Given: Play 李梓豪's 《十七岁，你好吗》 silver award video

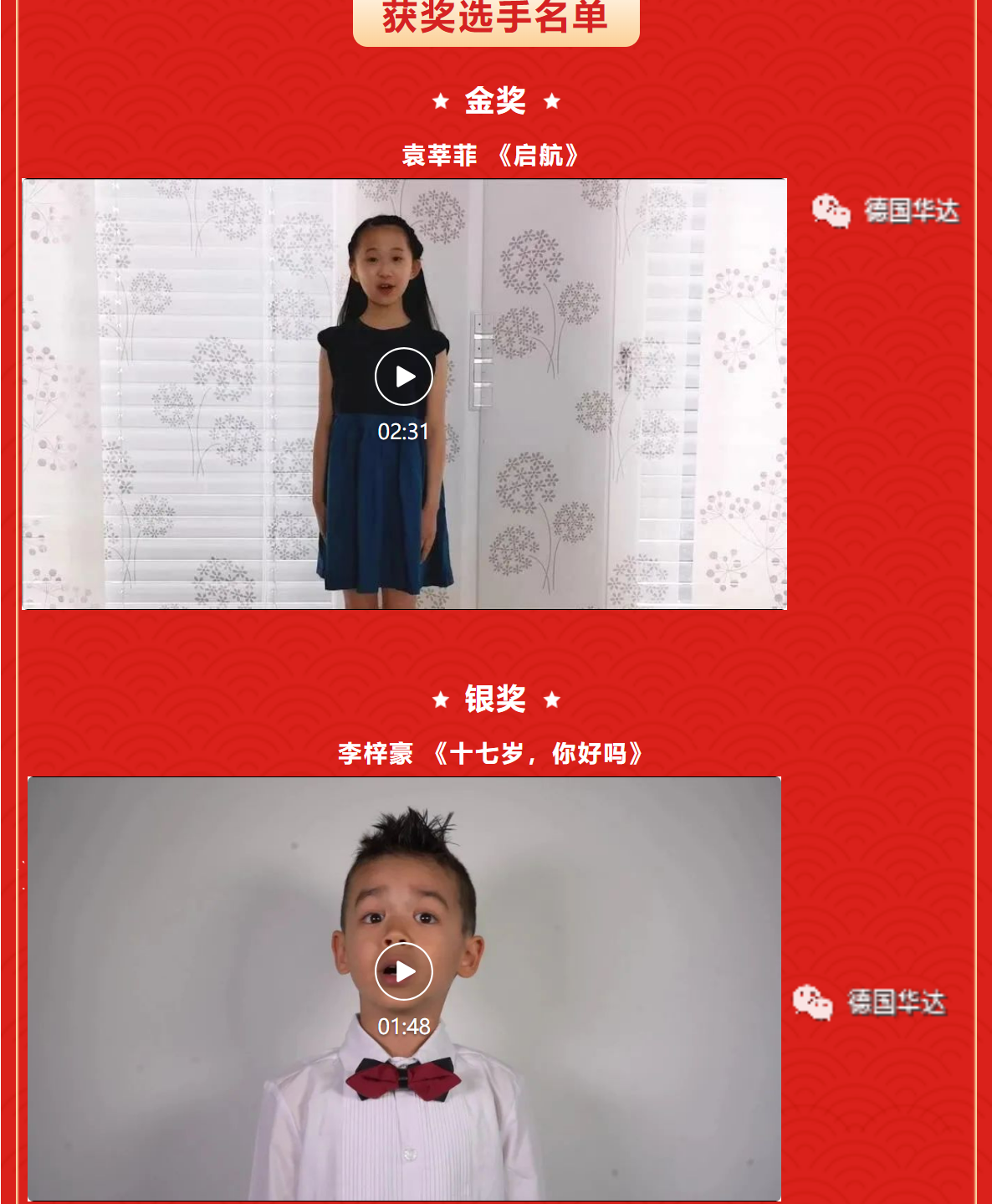Looking at the screenshot, I should [x=404, y=971].
